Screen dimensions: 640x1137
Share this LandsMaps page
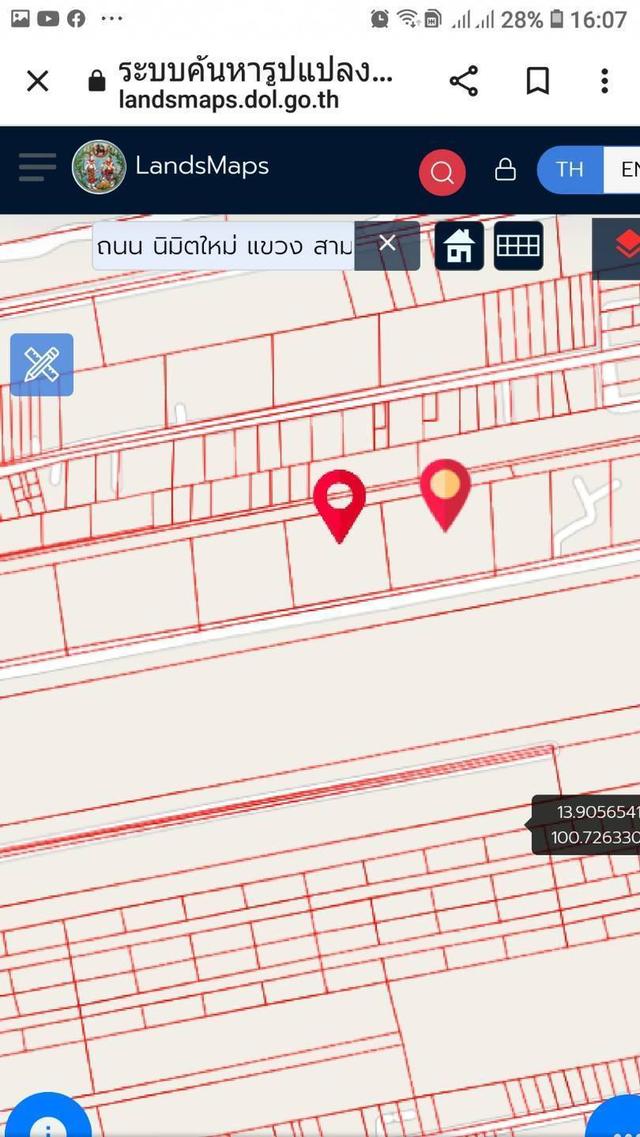point(464,80)
